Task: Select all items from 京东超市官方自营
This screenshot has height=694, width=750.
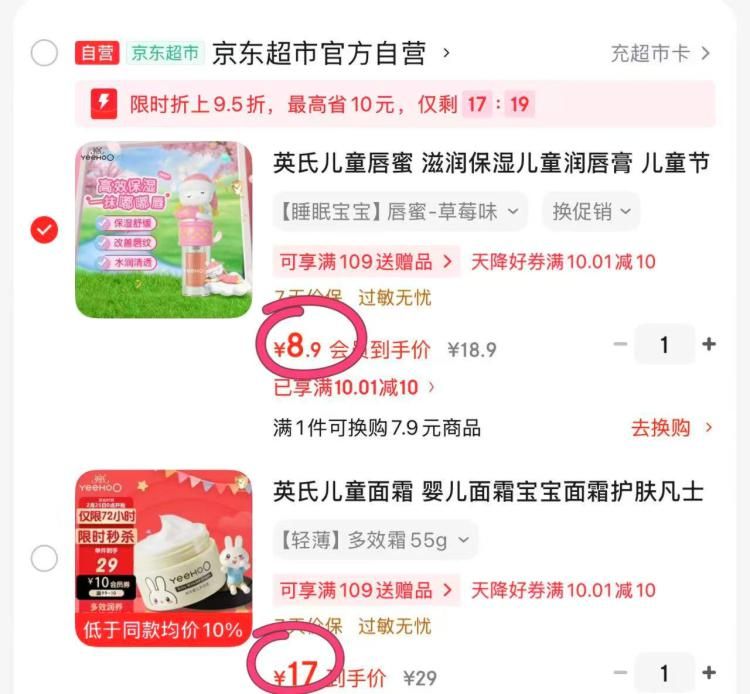Action: click(44, 52)
